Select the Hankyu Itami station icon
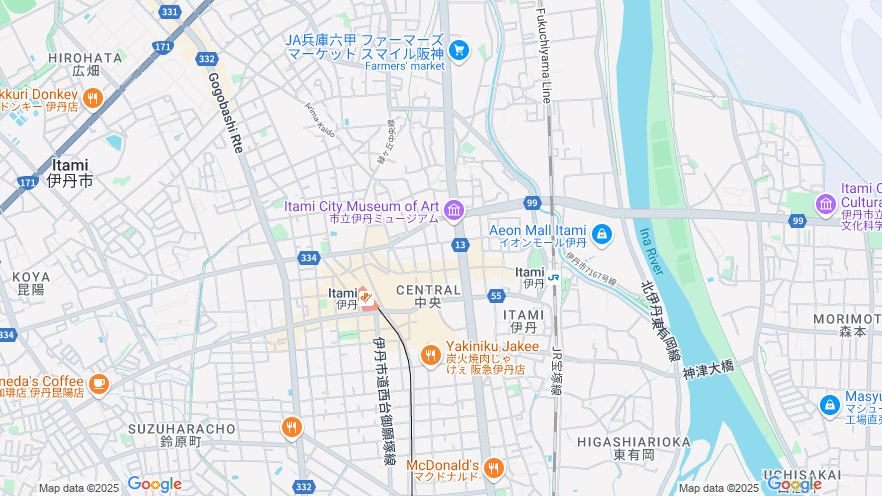 (x=368, y=297)
